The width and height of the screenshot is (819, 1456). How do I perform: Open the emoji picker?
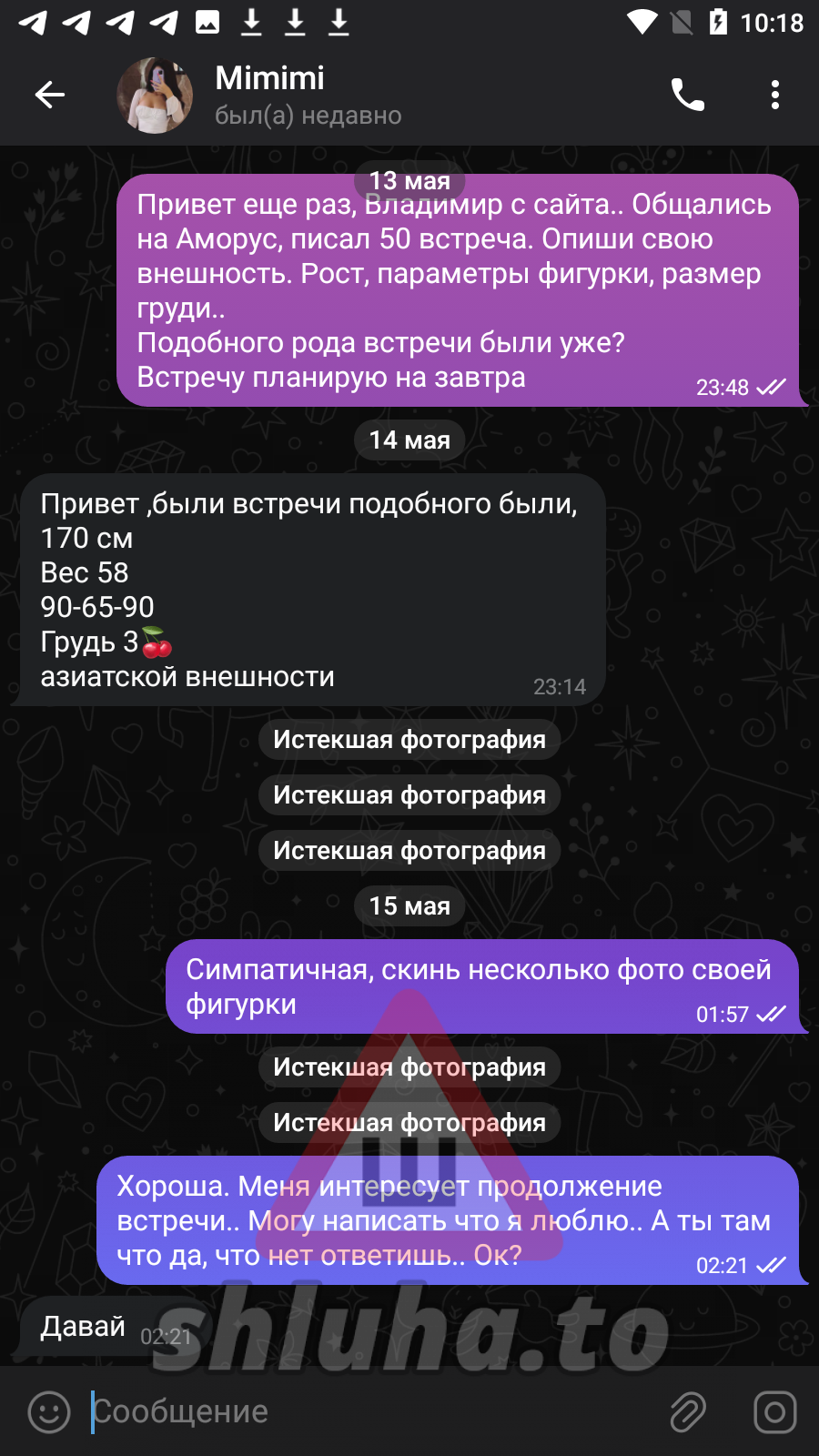[x=49, y=1412]
